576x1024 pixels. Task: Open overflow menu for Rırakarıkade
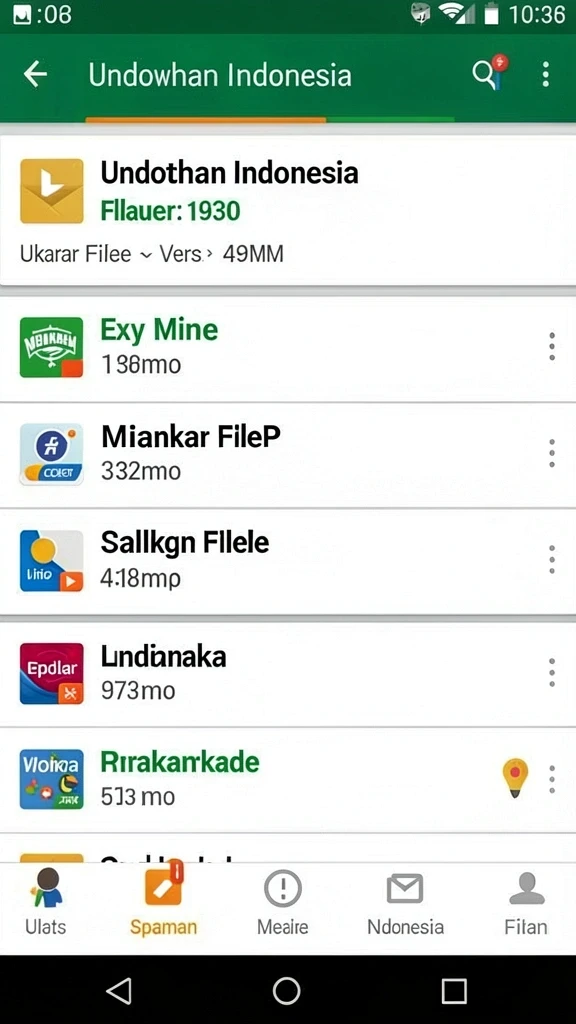click(552, 779)
